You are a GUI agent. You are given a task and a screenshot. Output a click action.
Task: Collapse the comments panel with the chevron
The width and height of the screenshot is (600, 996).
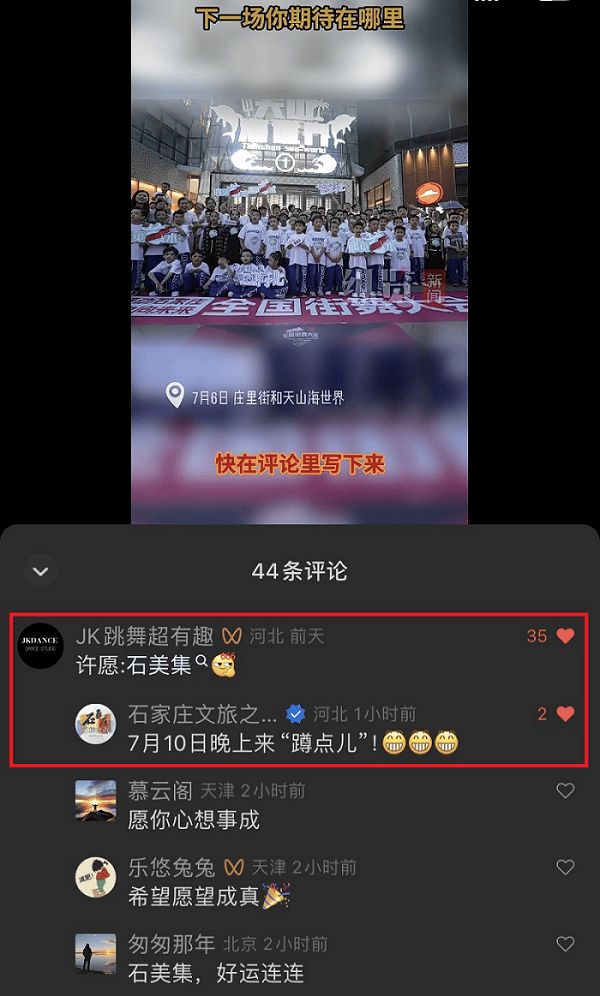pos(40,571)
